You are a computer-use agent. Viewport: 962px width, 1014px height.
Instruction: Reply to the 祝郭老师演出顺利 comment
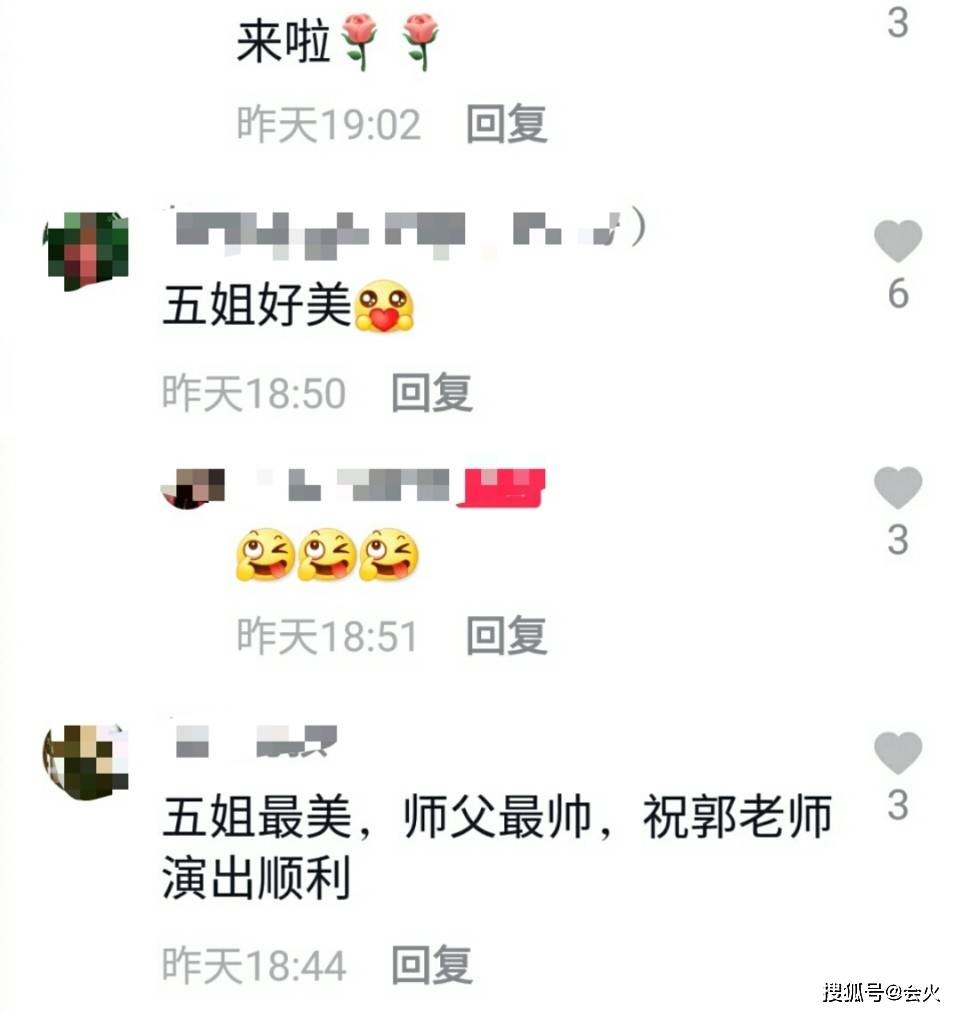point(431,965)
